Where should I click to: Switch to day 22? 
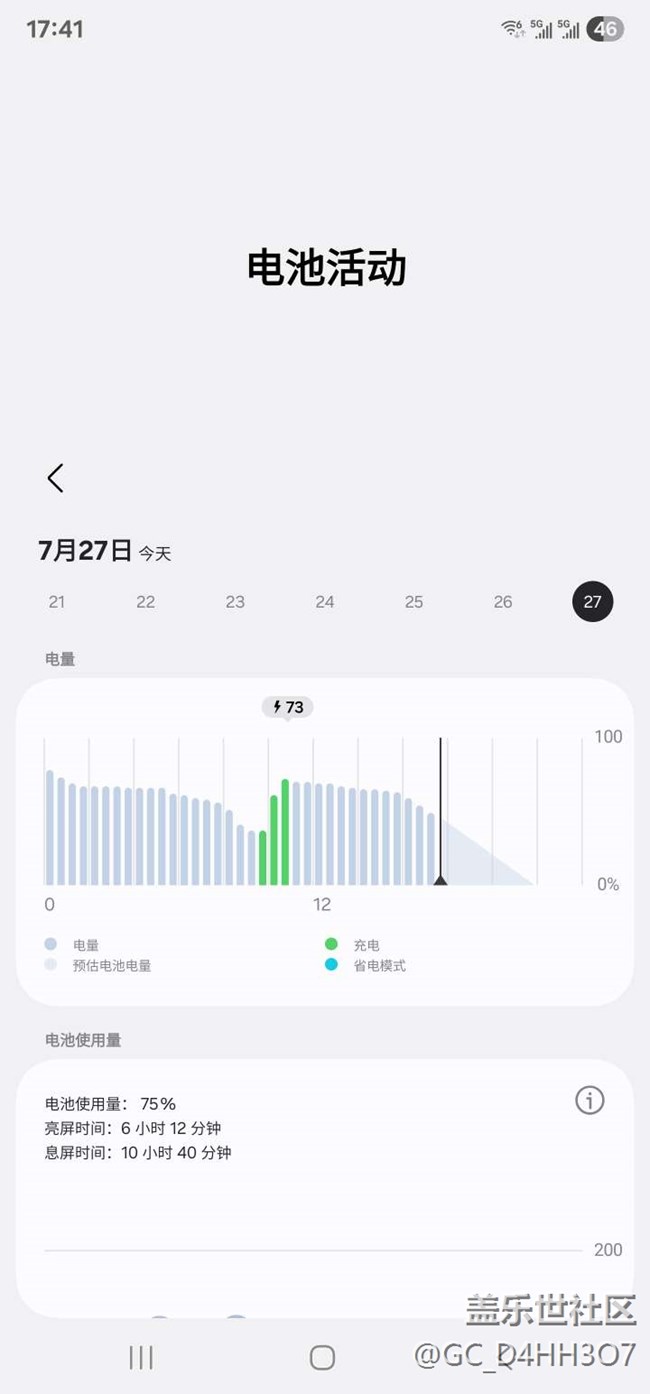(x=146, y=602)
